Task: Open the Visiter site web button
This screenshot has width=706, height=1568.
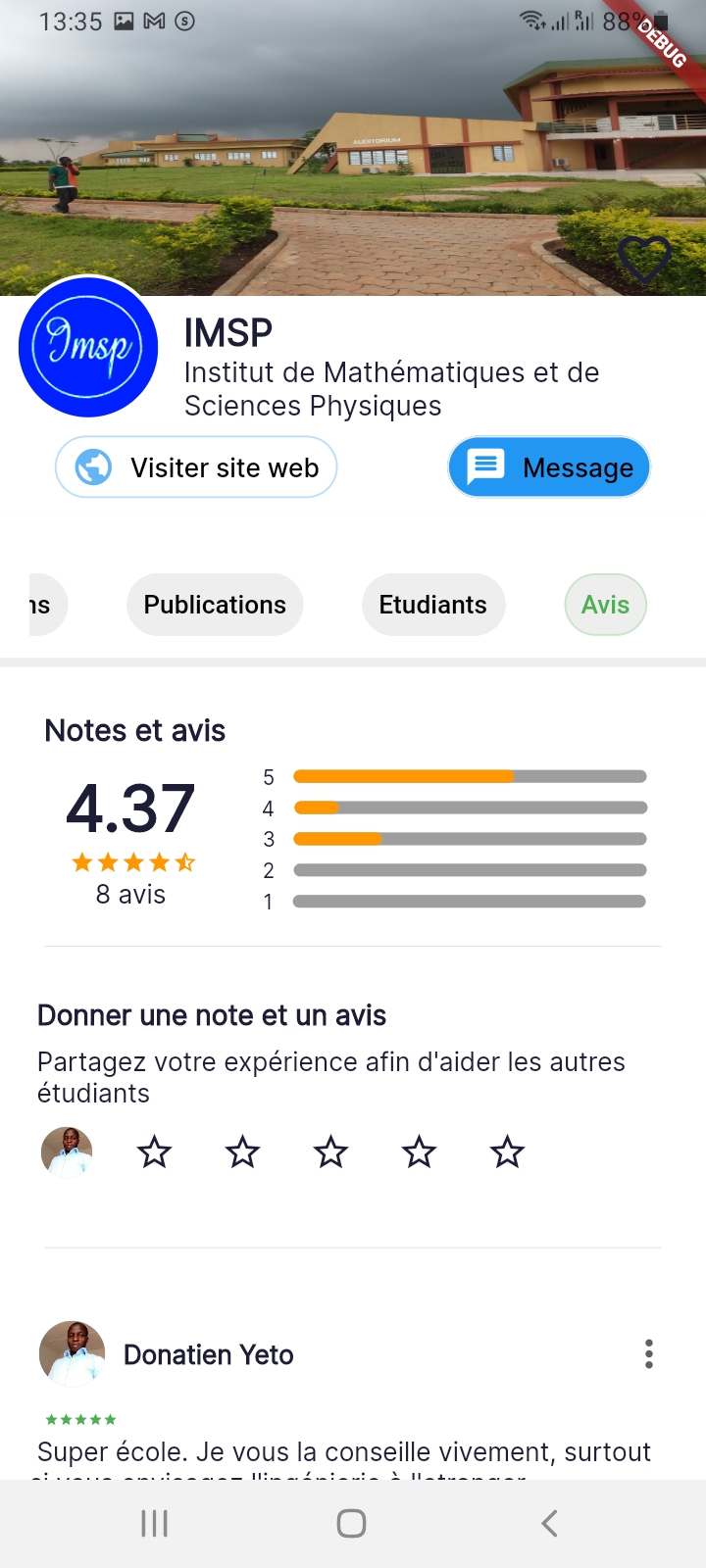Action: tap(196, 467)
